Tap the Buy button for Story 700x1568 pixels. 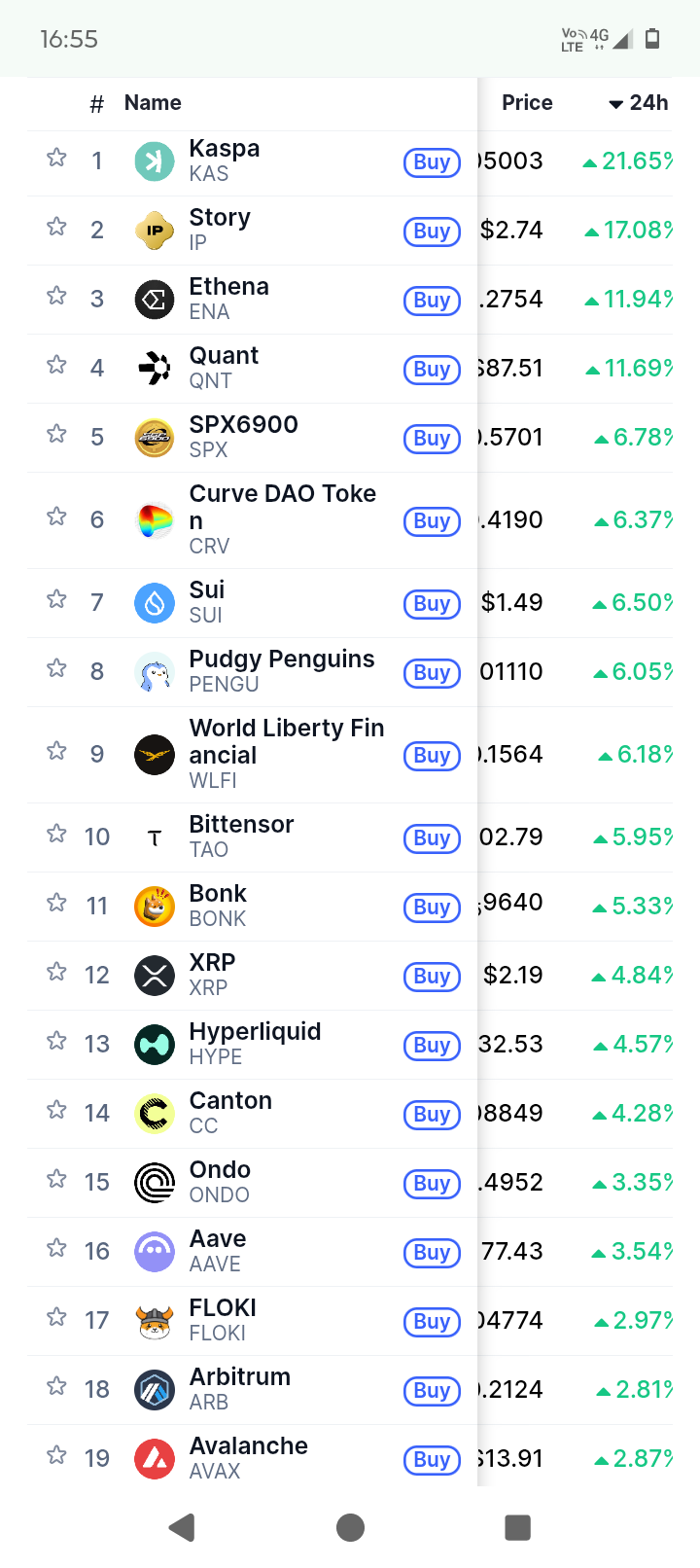click(432, 232)
